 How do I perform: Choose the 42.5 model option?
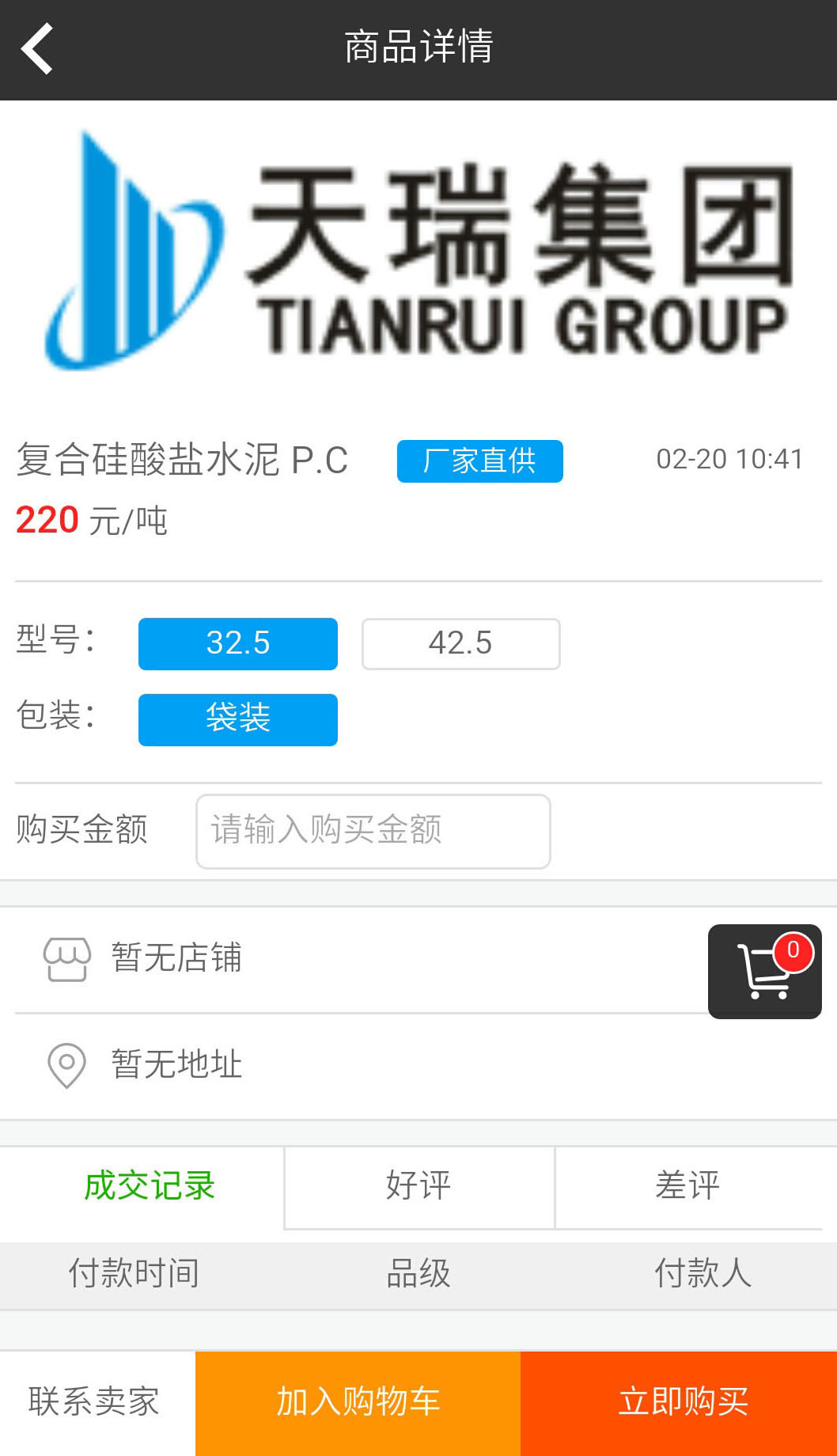[x=460, y=643]
